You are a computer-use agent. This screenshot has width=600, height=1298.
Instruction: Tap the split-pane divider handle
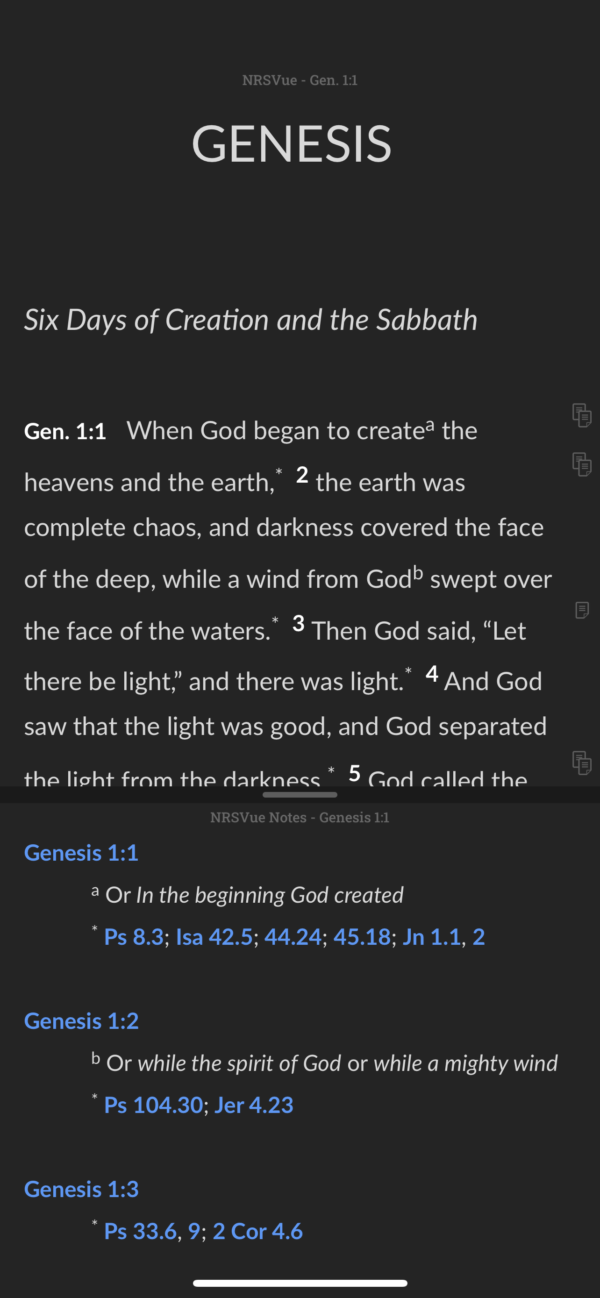coord(300,794)
